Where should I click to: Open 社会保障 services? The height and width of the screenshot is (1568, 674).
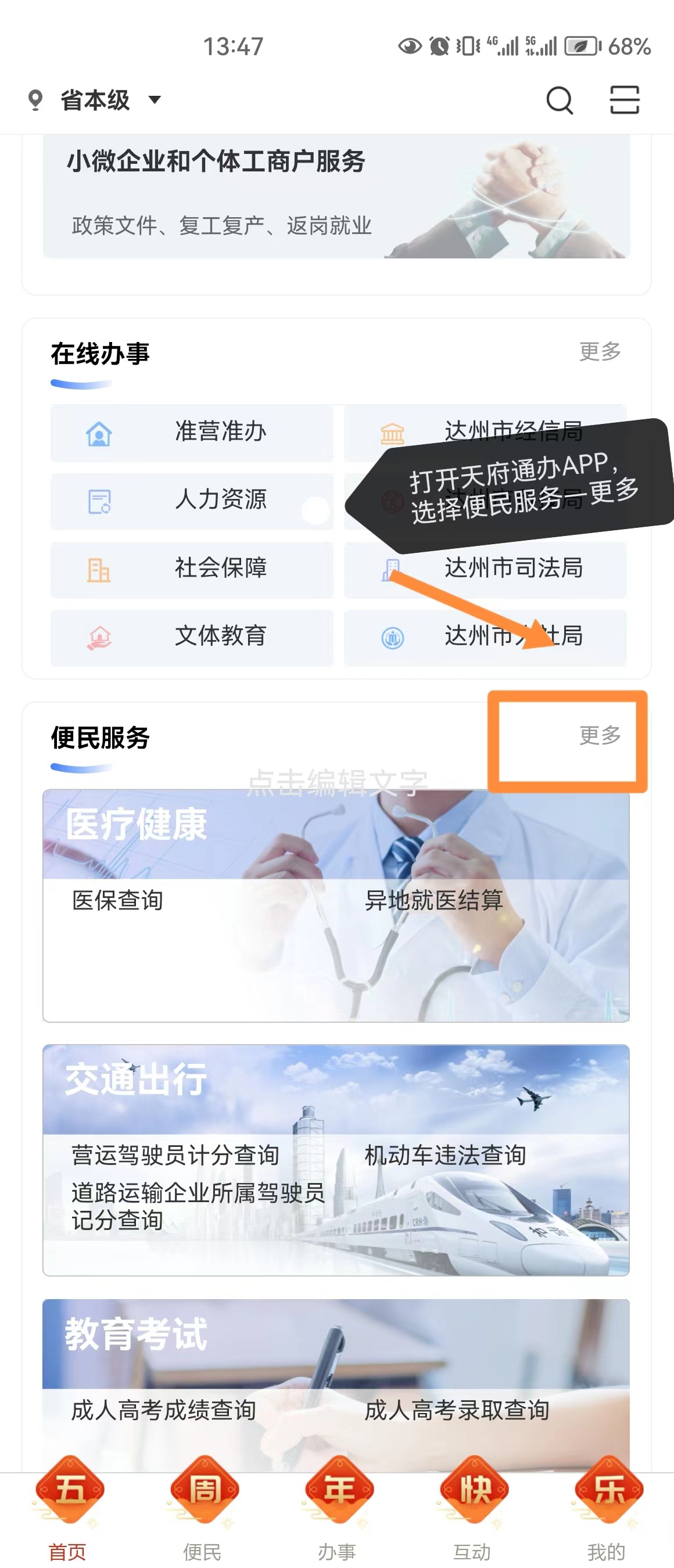click(x=192, y=569)
